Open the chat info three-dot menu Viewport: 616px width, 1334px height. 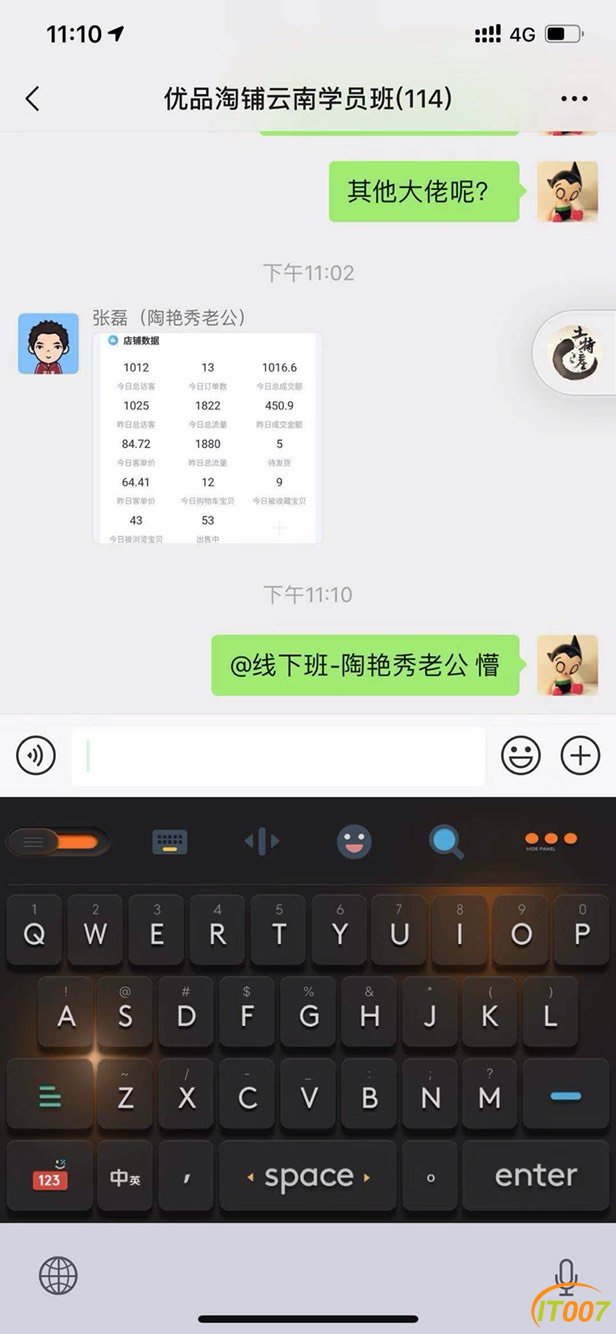pyautogui.click(x=574, y=99)
